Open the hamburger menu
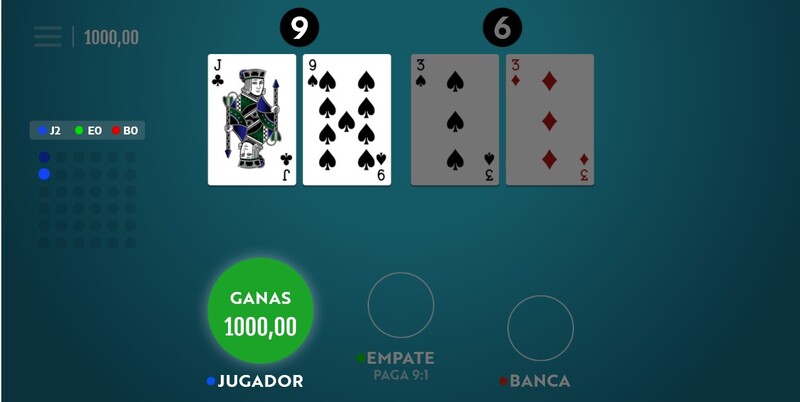The image size is (800, 402). [47, 37]
